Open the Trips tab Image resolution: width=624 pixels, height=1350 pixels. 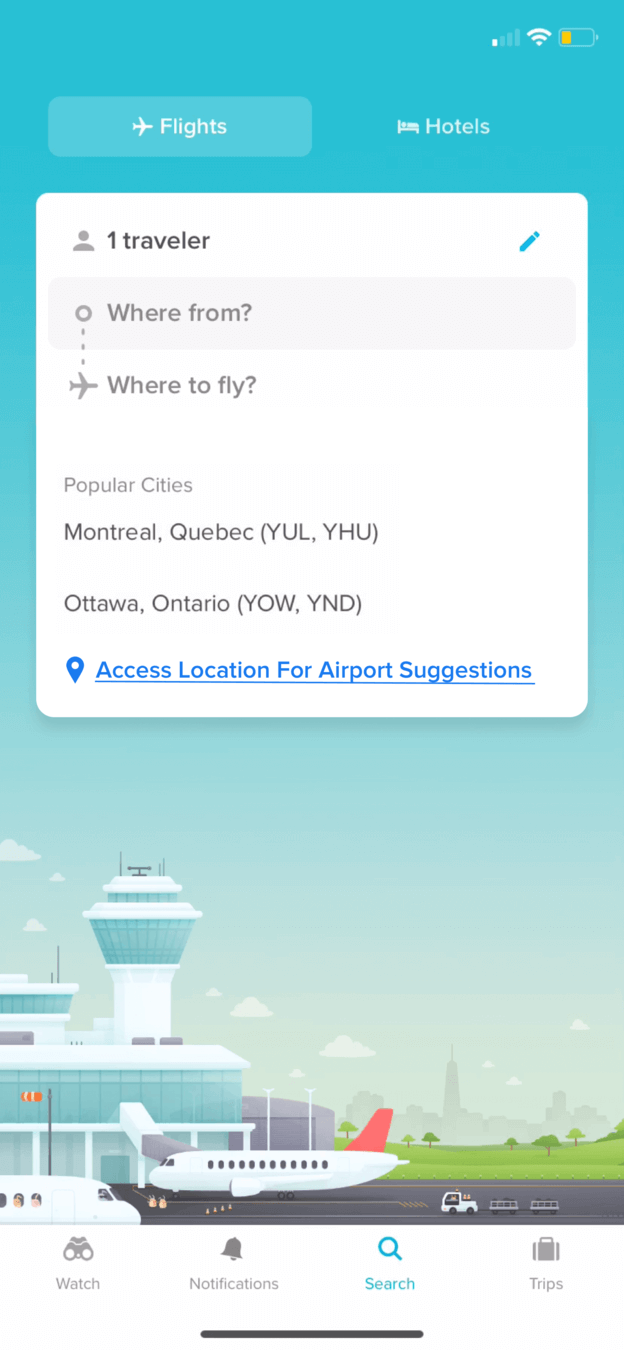point(546,1263)
